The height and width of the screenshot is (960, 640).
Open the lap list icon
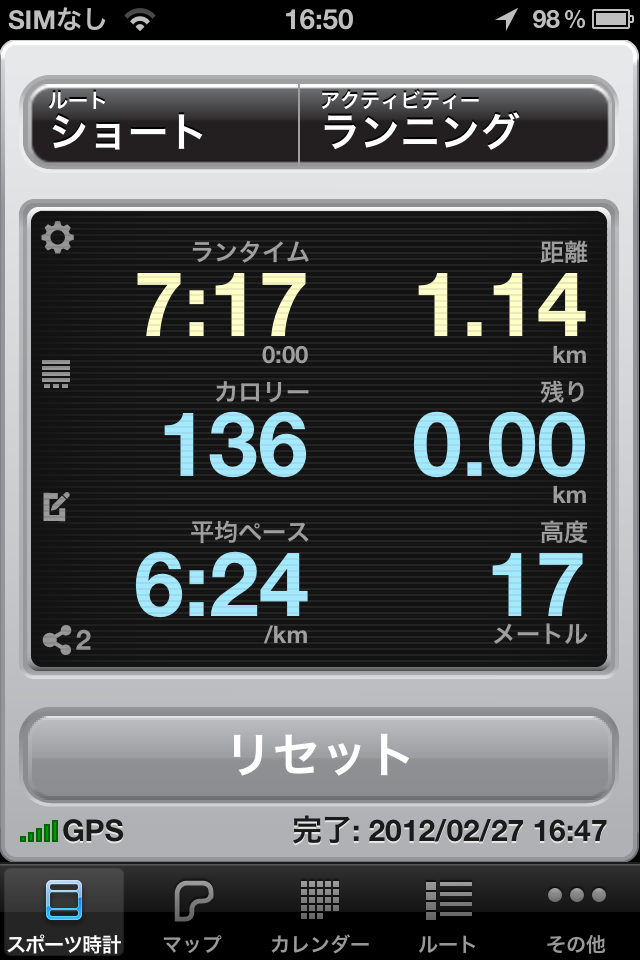pos(56,374)
